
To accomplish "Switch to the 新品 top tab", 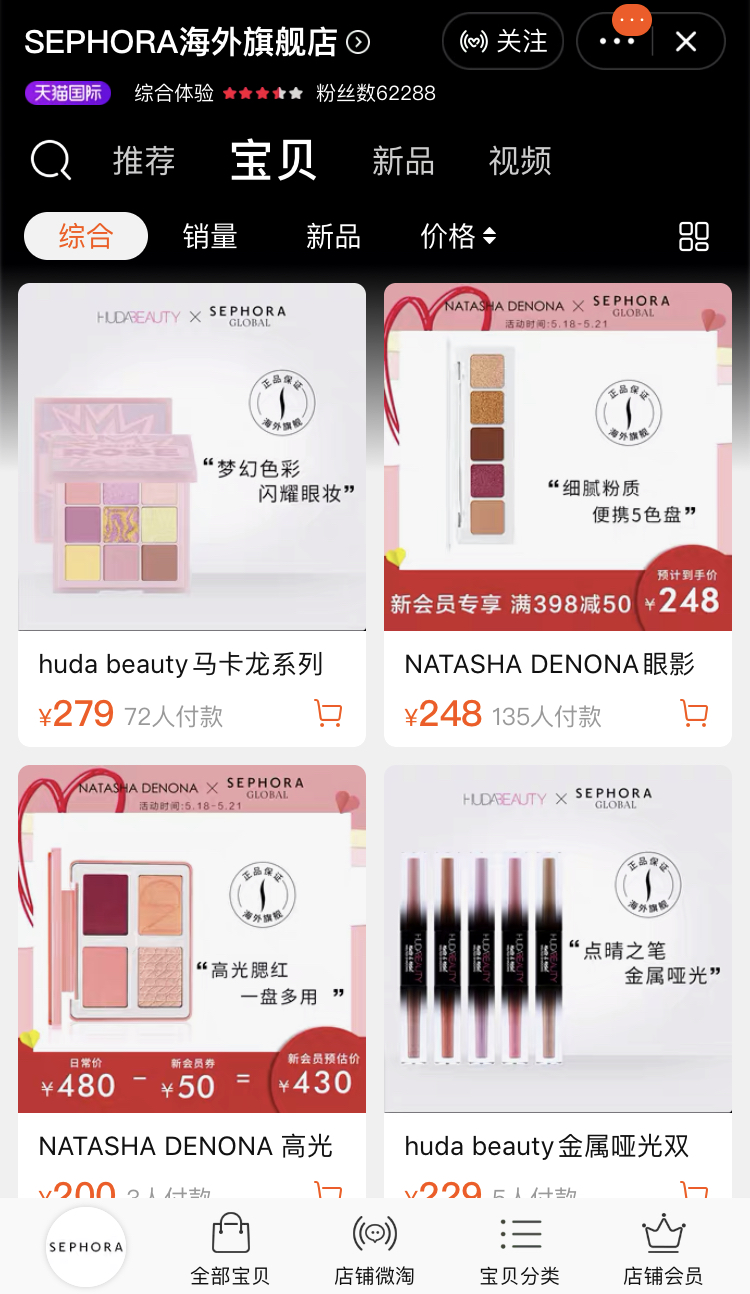I will 403,161.
